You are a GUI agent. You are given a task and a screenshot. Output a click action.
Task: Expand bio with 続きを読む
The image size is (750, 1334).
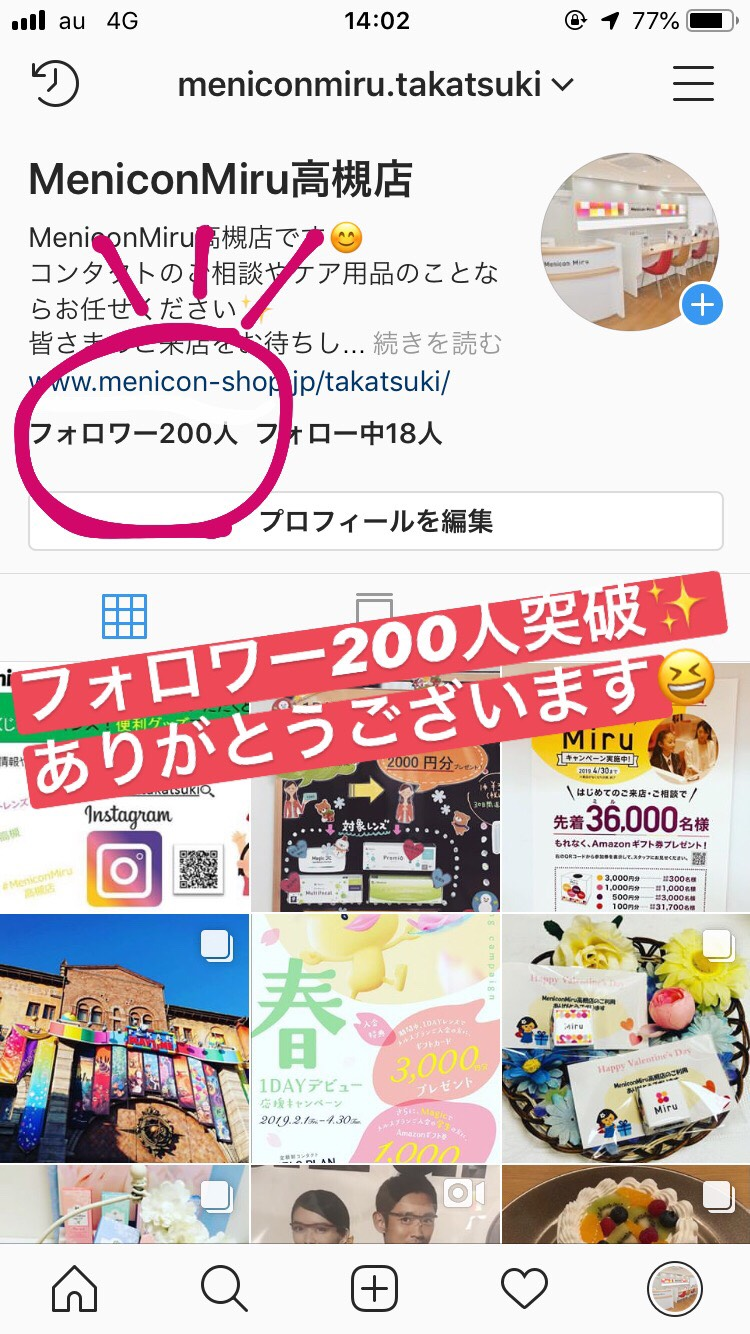pos(437,344)
